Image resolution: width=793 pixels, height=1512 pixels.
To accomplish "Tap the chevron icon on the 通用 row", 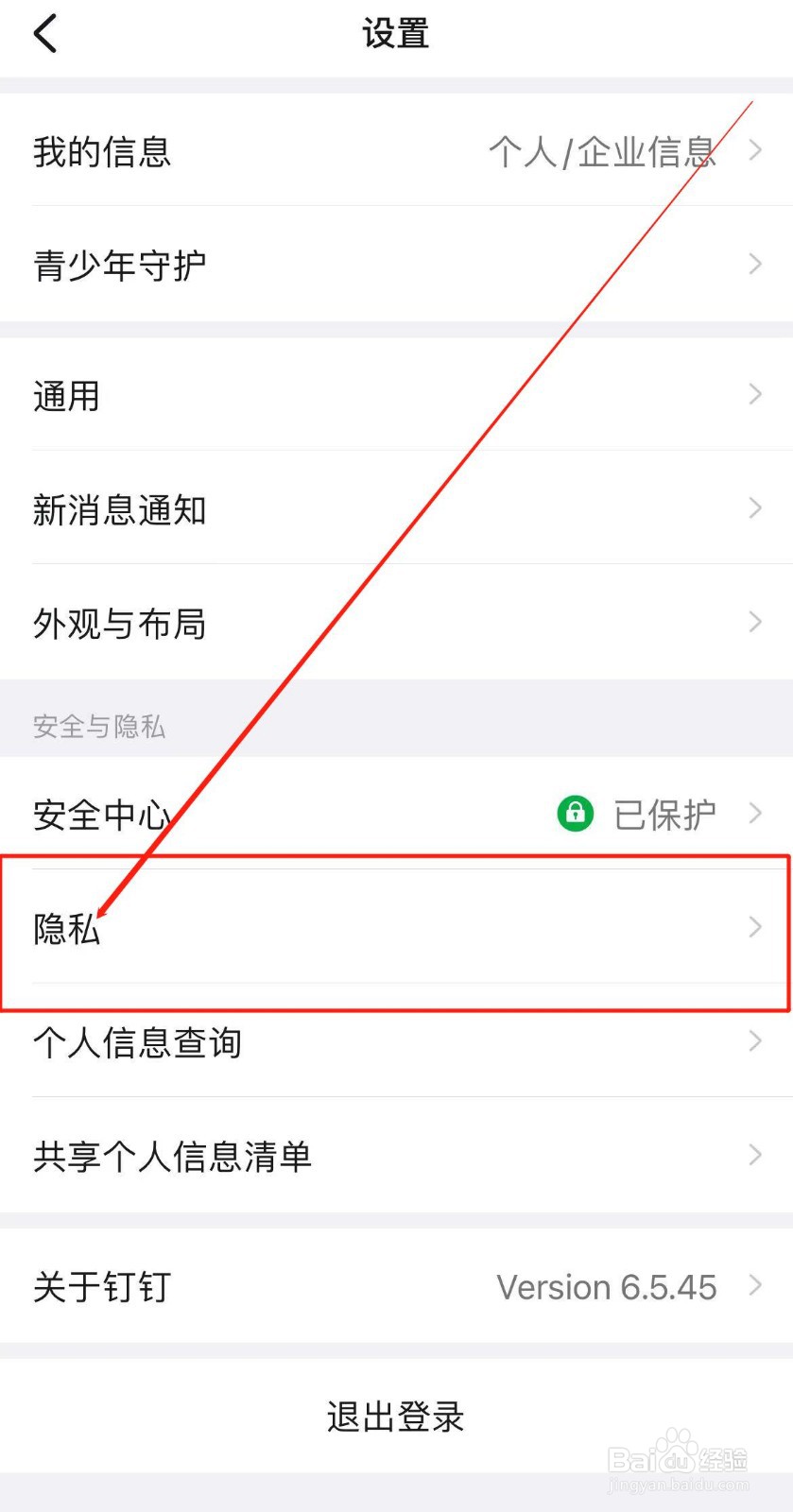I will click(x=753, y=395).
